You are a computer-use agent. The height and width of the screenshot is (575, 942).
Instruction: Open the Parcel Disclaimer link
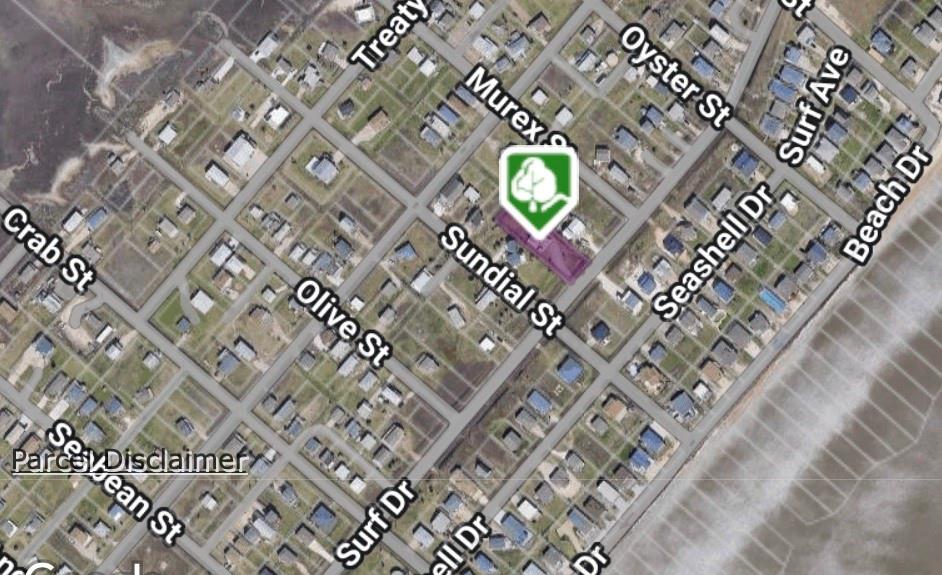[x=128, y=460]
